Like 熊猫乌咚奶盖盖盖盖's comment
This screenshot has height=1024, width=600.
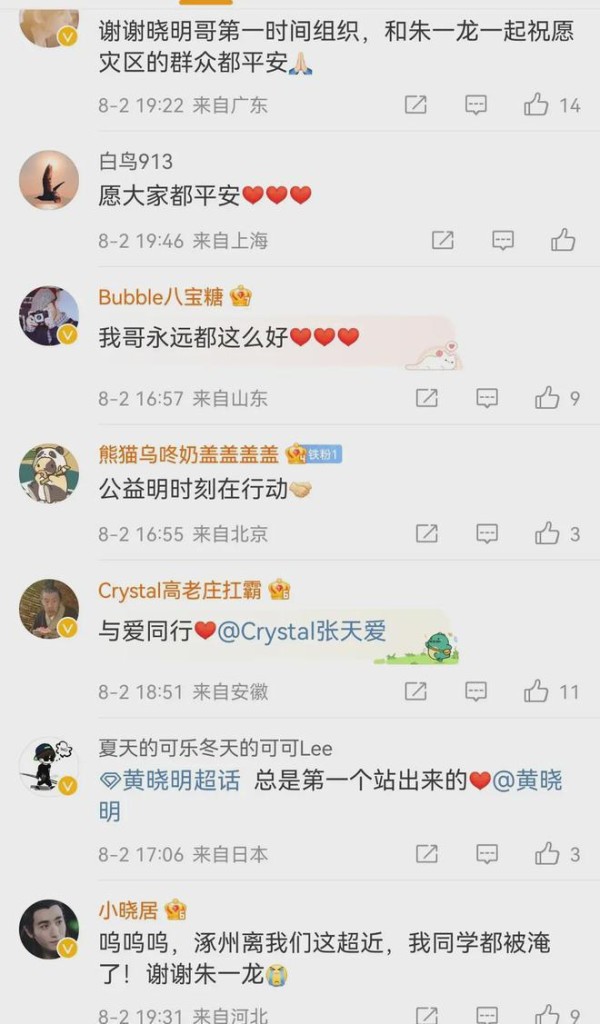coord(547,534)
